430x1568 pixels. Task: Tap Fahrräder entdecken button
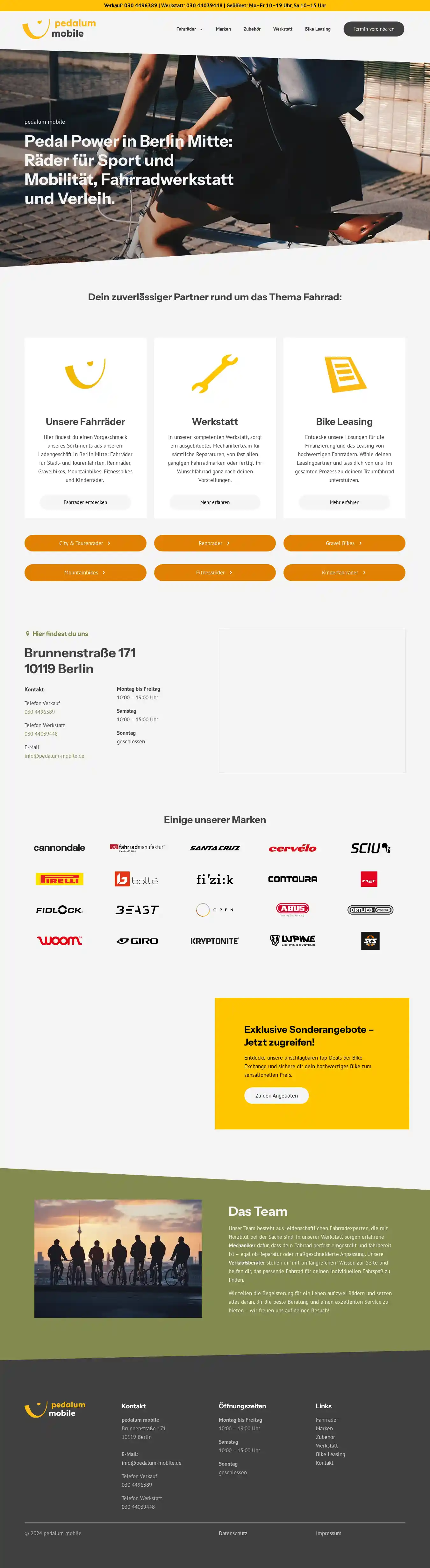click(x=85, y=502)
